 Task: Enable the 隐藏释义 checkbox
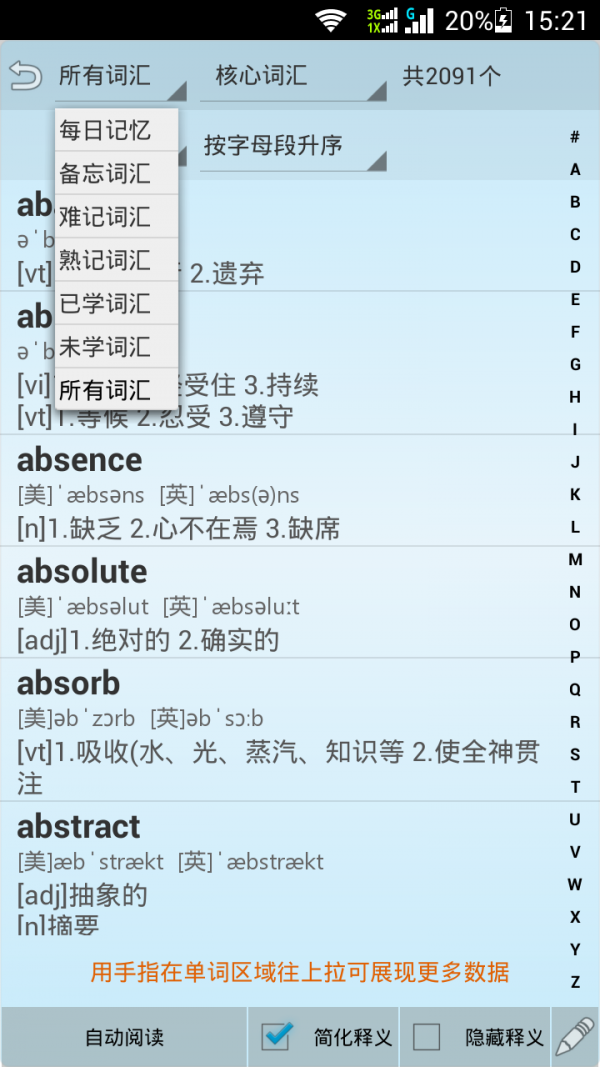pyautogui.click(x=427, y=1037)
